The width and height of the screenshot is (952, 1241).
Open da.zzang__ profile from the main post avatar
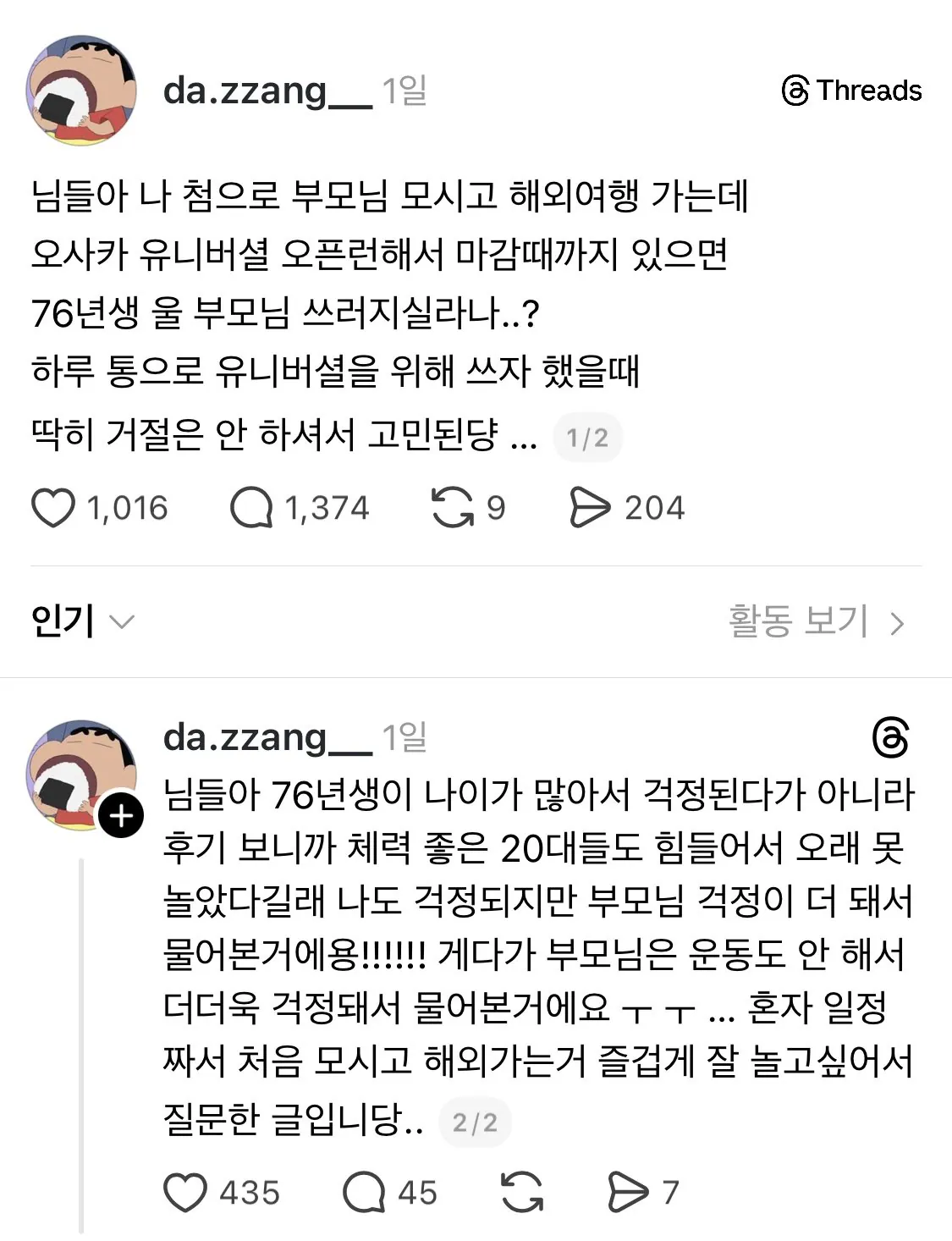[x=81, y=90]
